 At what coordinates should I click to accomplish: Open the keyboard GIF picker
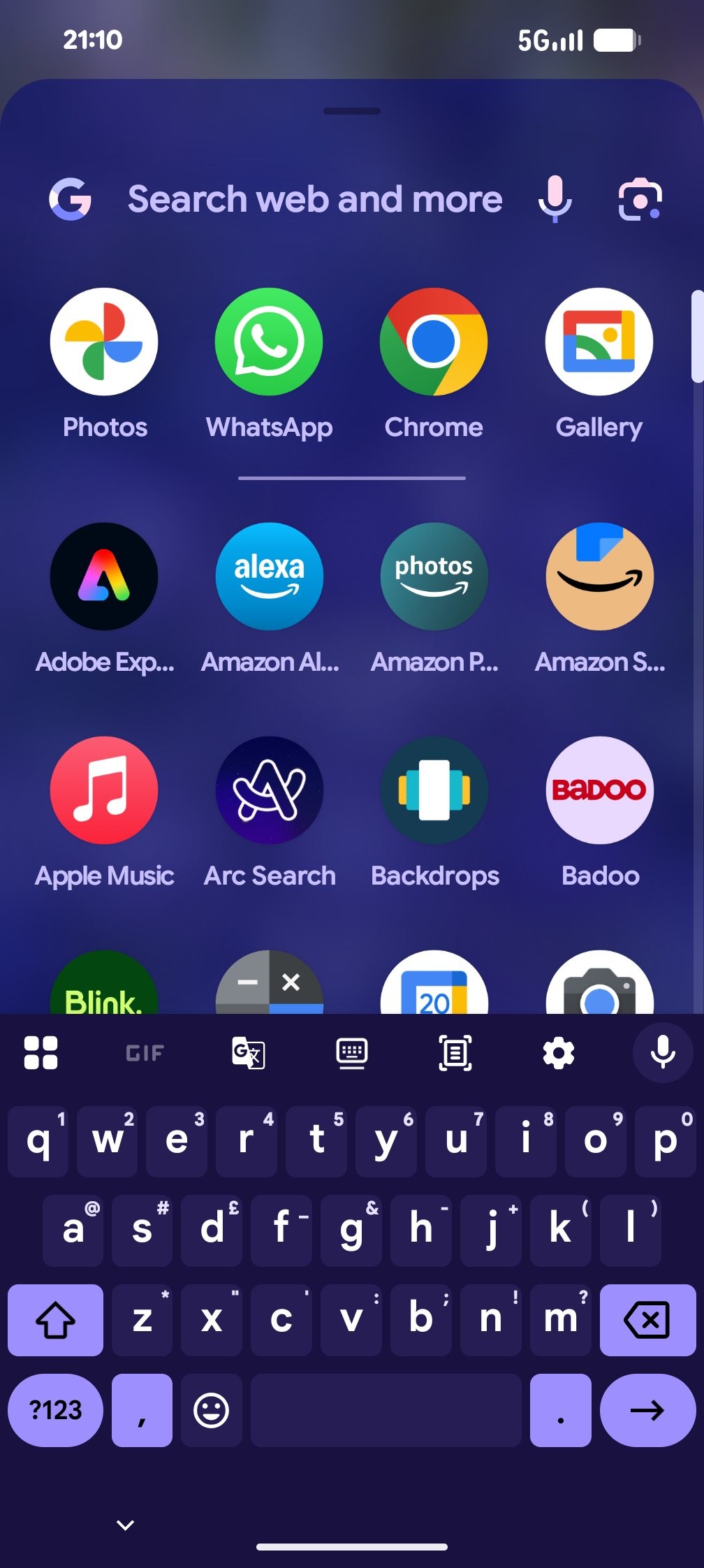(145, 1053)
